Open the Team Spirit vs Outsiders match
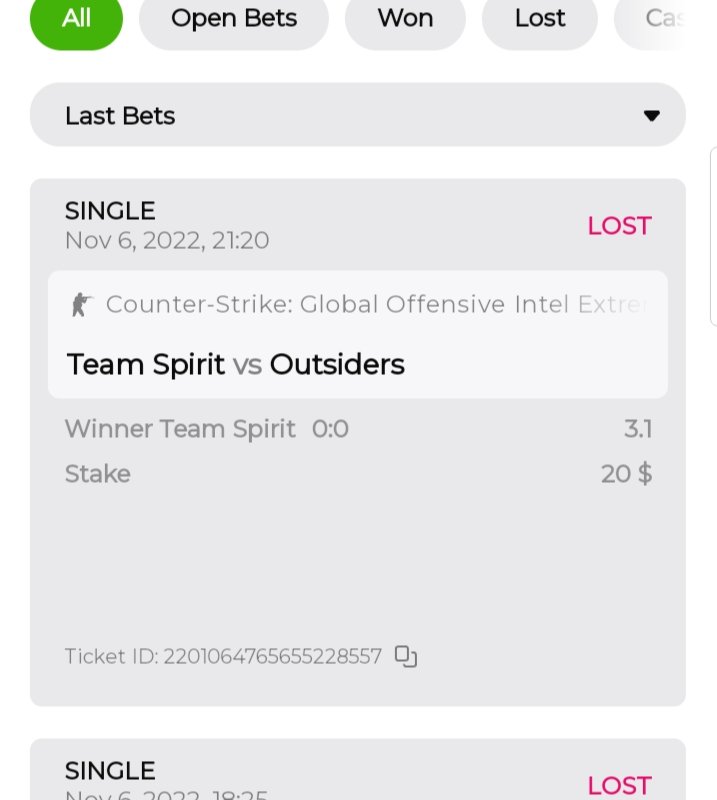717x800 pixels. (x=235, y=365)
